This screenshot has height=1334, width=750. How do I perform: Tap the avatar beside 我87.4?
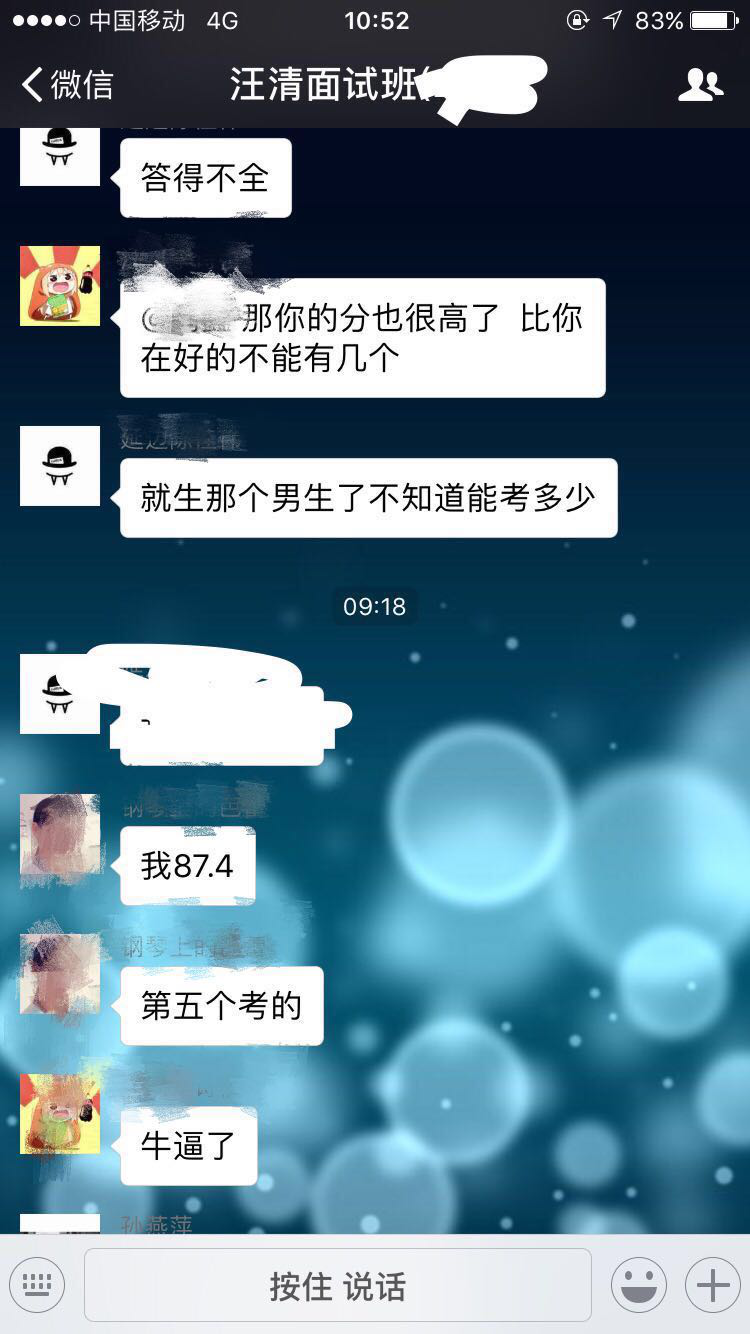pos(60,835)
